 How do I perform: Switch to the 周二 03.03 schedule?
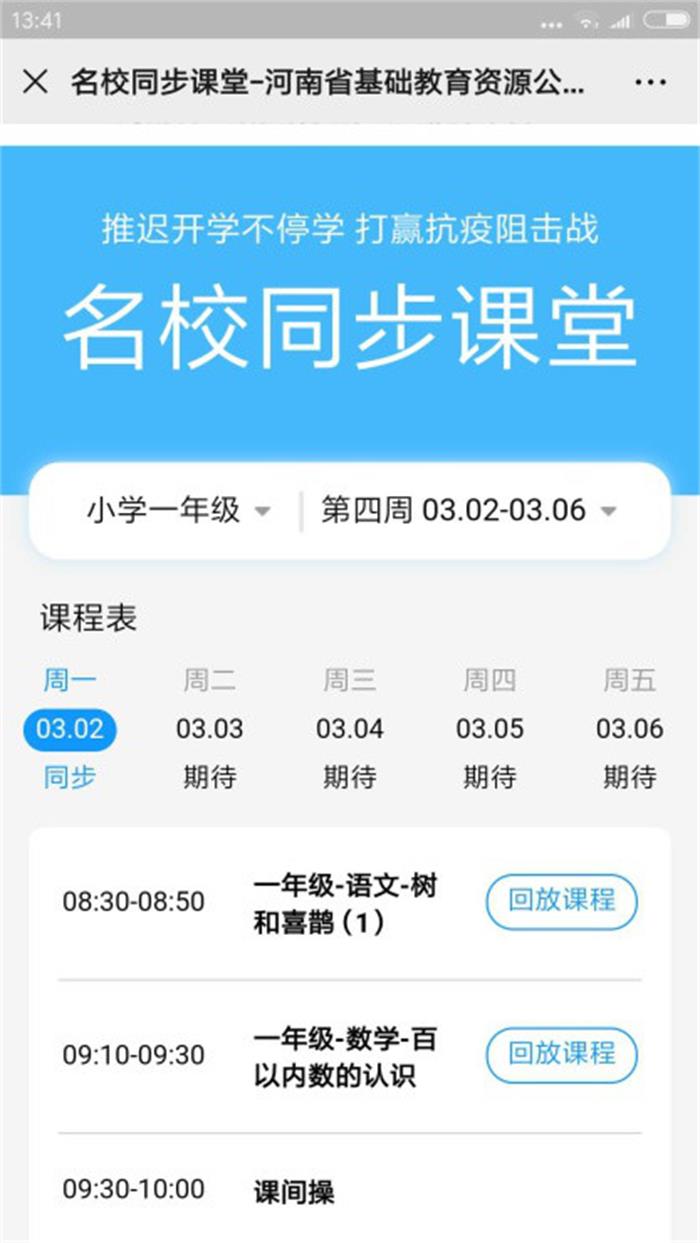coord(210,729)
